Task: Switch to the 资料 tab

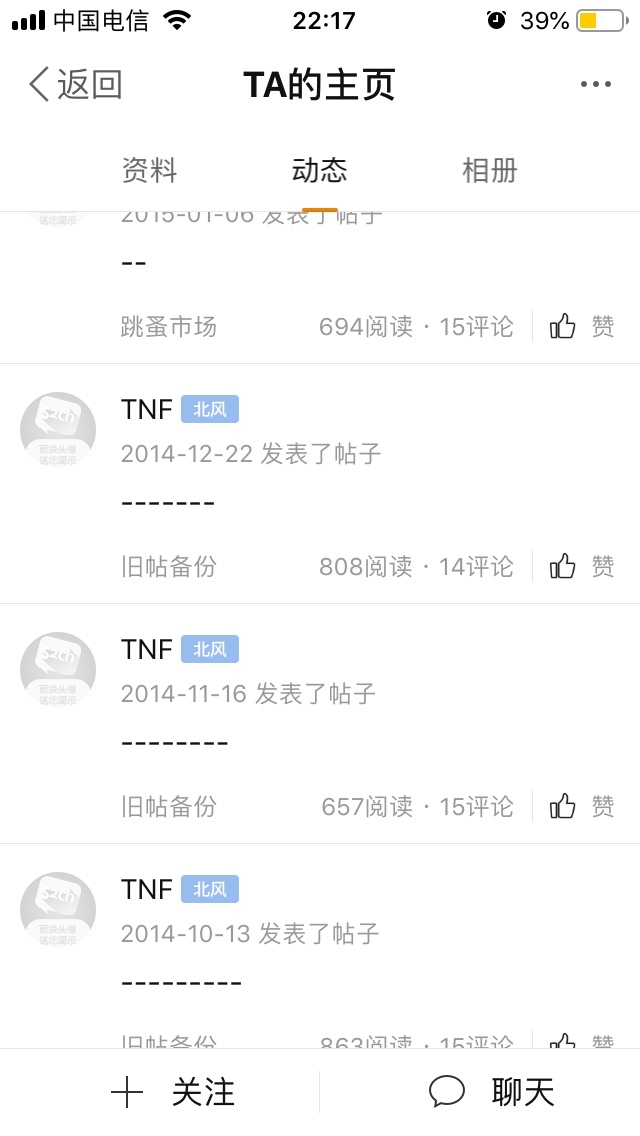Action: tap(149, 171)
